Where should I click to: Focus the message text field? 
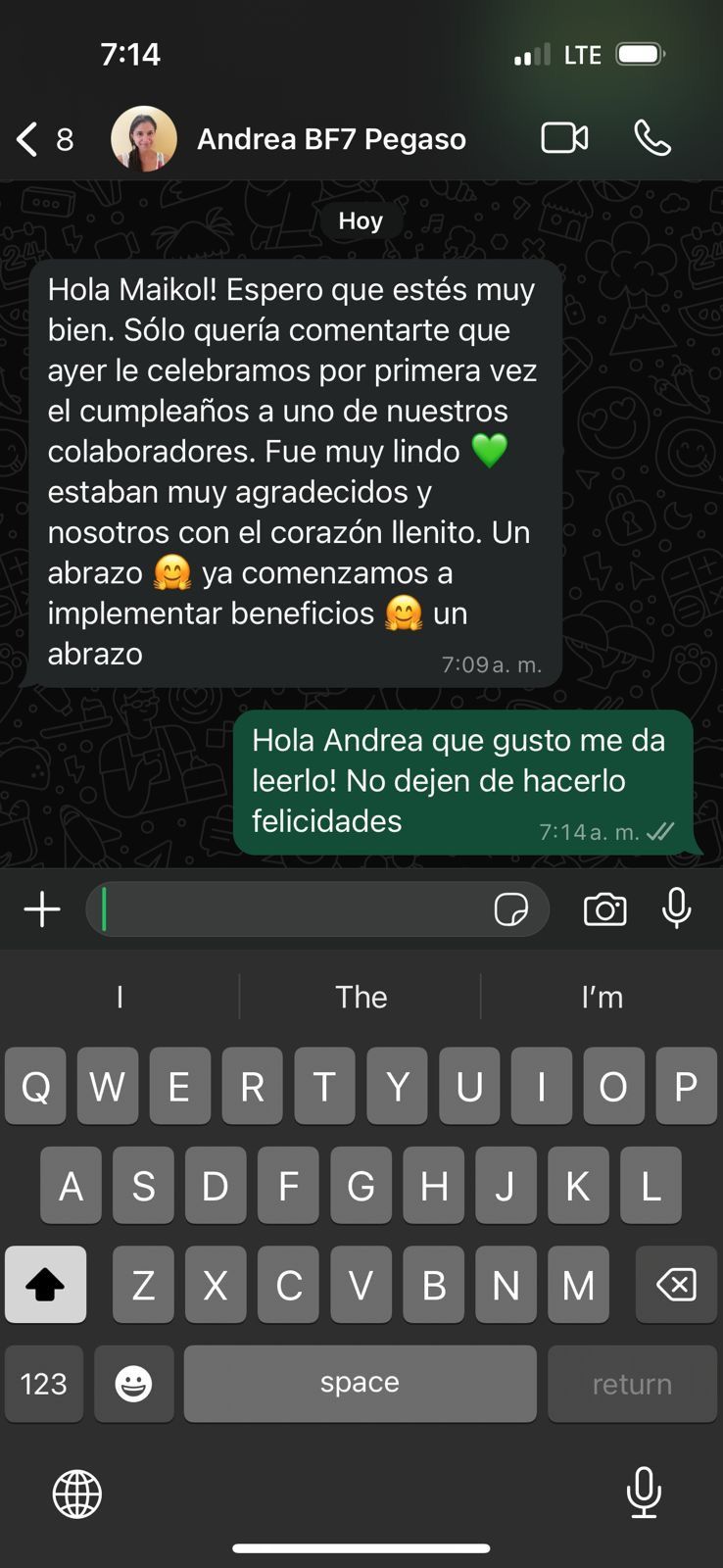click(x=294, y=909)
